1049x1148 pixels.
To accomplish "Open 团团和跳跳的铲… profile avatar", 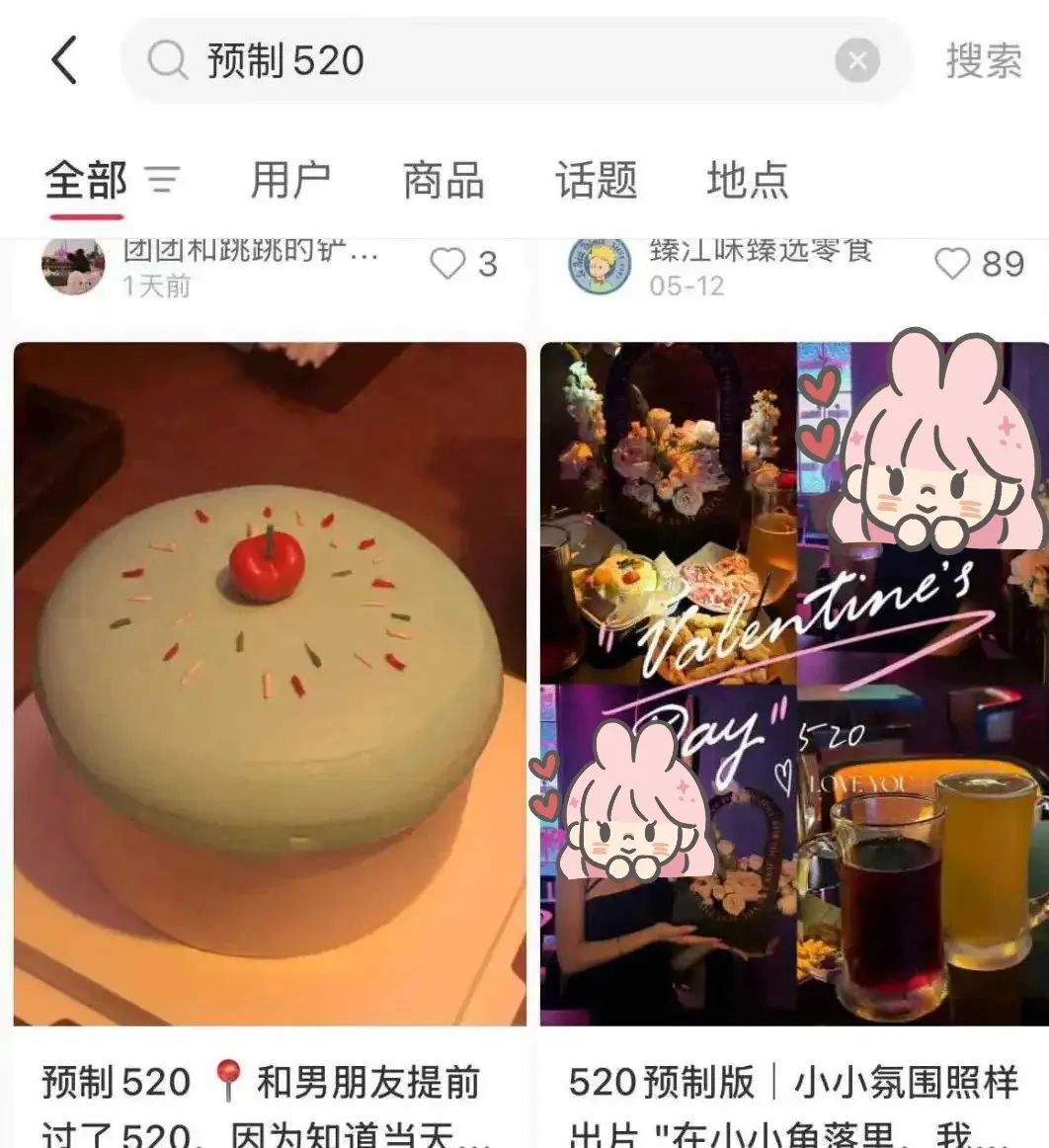I will [73, 266].
